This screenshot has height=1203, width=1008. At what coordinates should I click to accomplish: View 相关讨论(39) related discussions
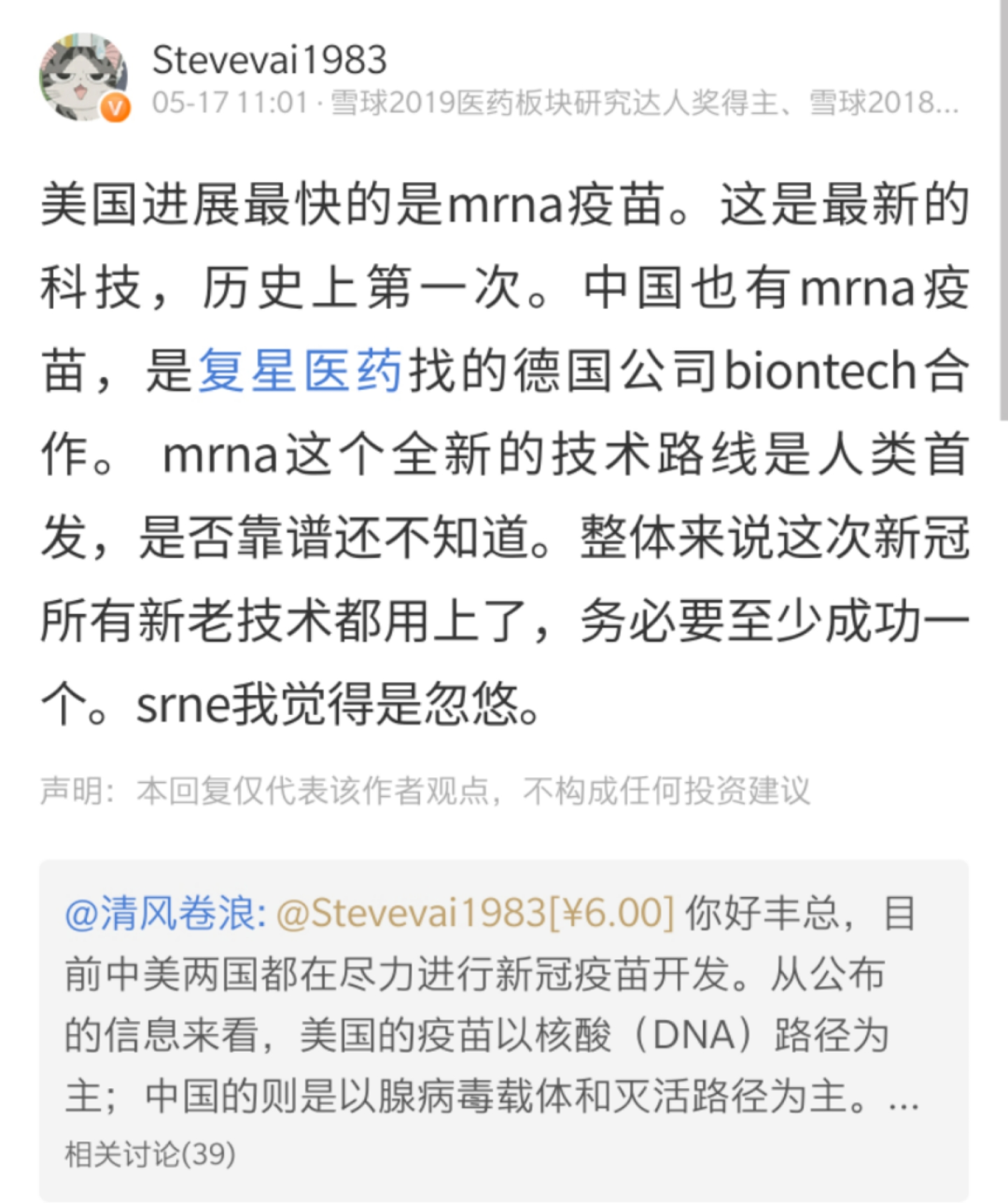pos(149,1154)
